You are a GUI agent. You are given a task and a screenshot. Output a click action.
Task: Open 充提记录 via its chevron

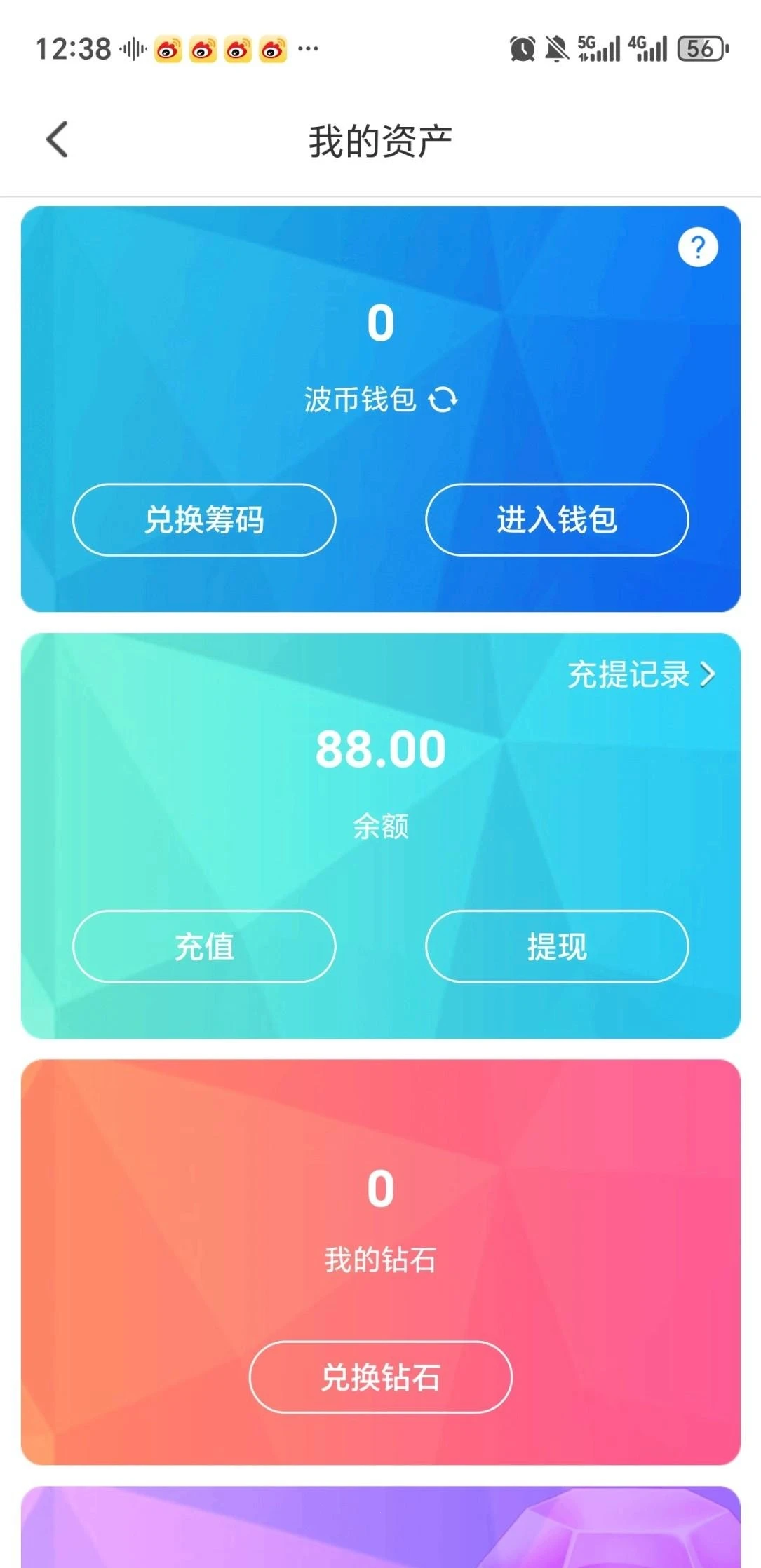pos(710,675)
